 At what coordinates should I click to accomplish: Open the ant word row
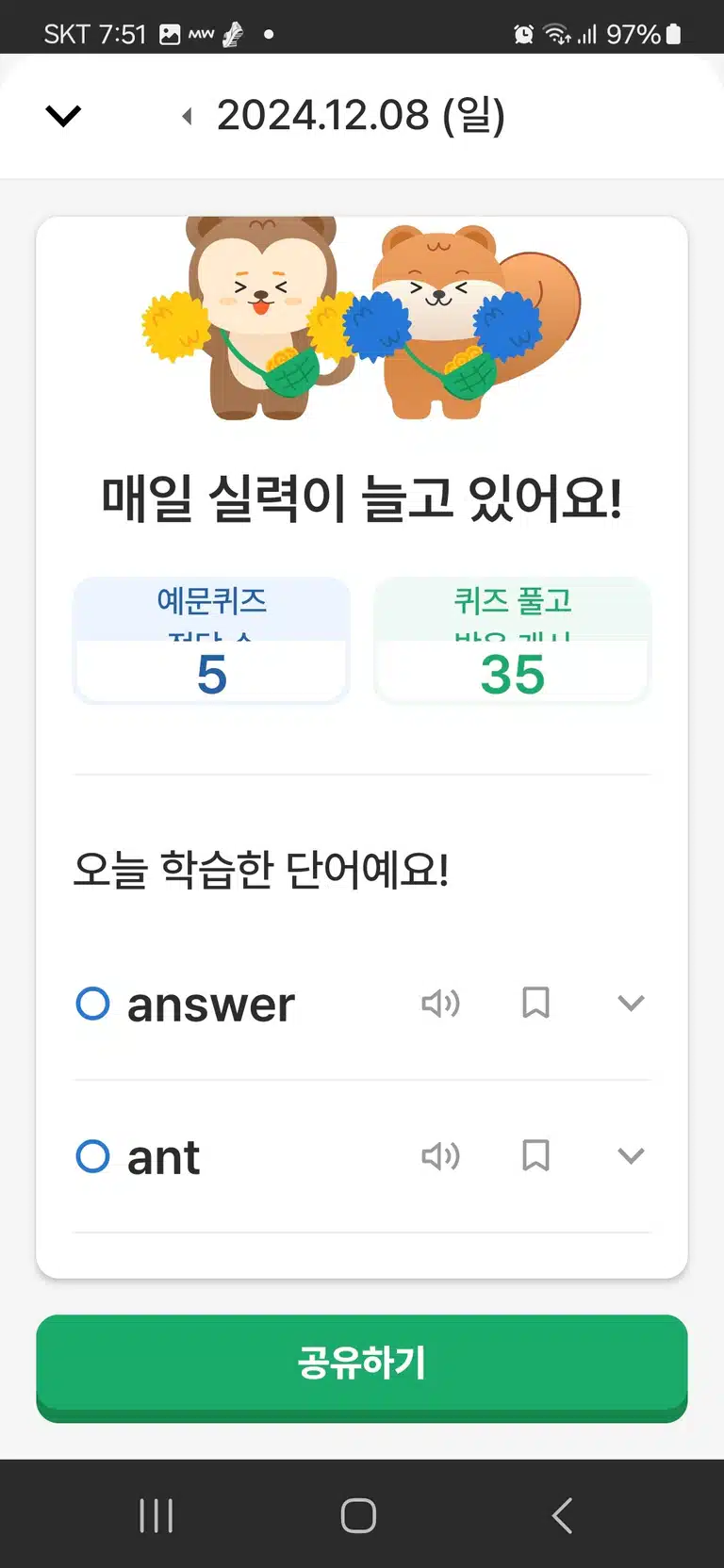[x=362, y=1156]
